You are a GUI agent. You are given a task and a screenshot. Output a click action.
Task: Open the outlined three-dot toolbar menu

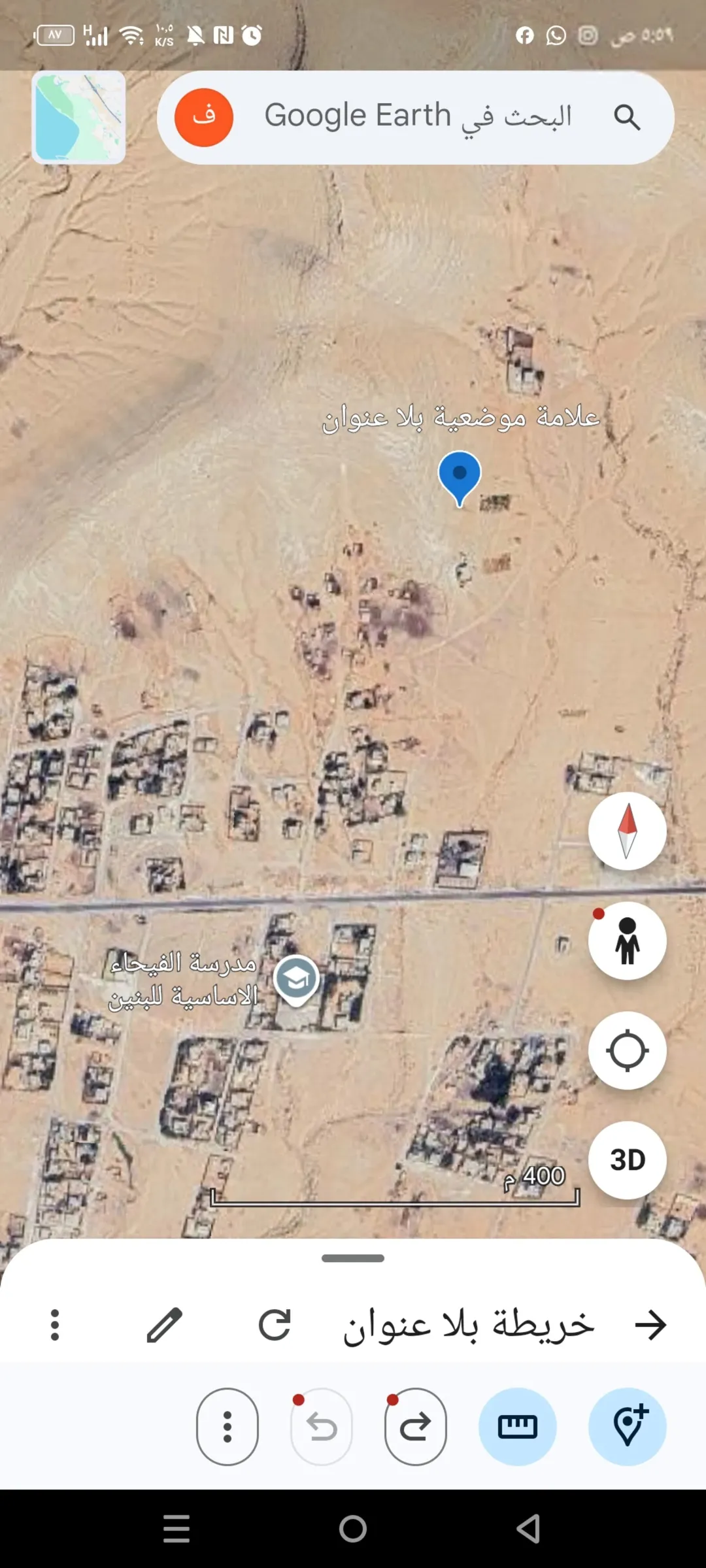point(227,1427)
